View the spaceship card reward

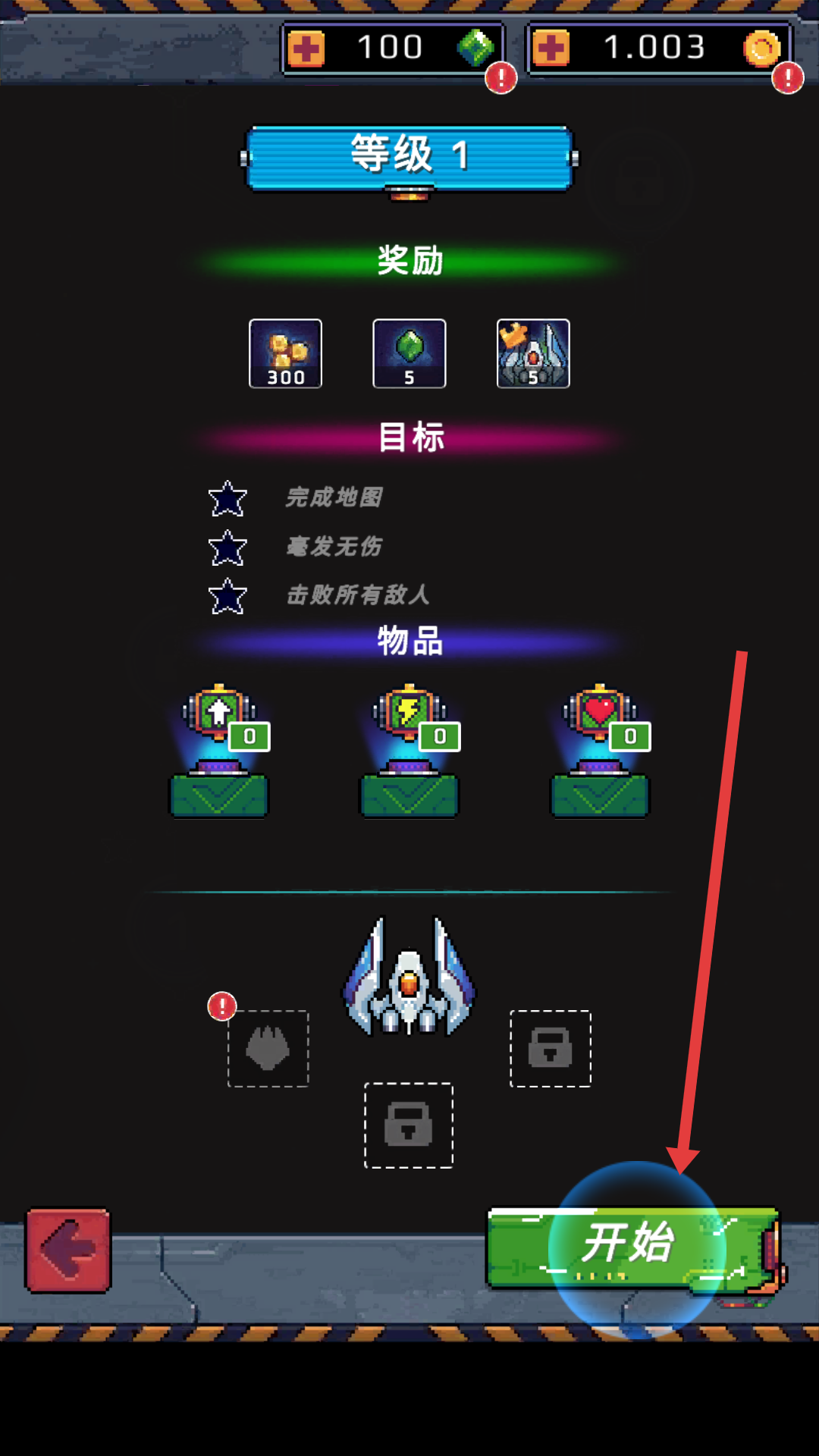tap(533, 353)
